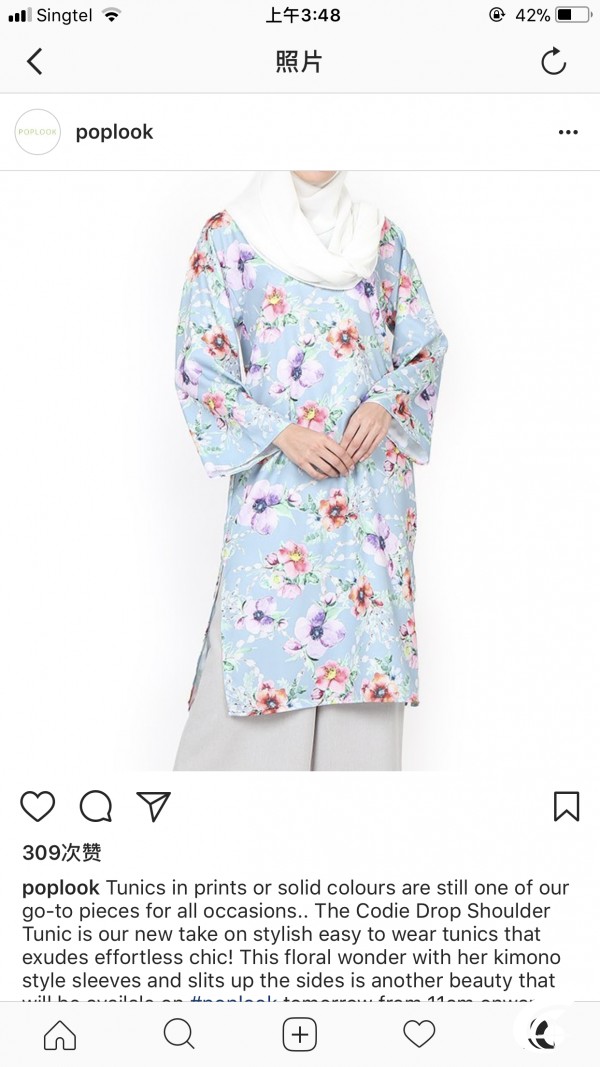Comment on the poplook post
The width and height of the screenshot is (600, 1067).
point(95,806)
